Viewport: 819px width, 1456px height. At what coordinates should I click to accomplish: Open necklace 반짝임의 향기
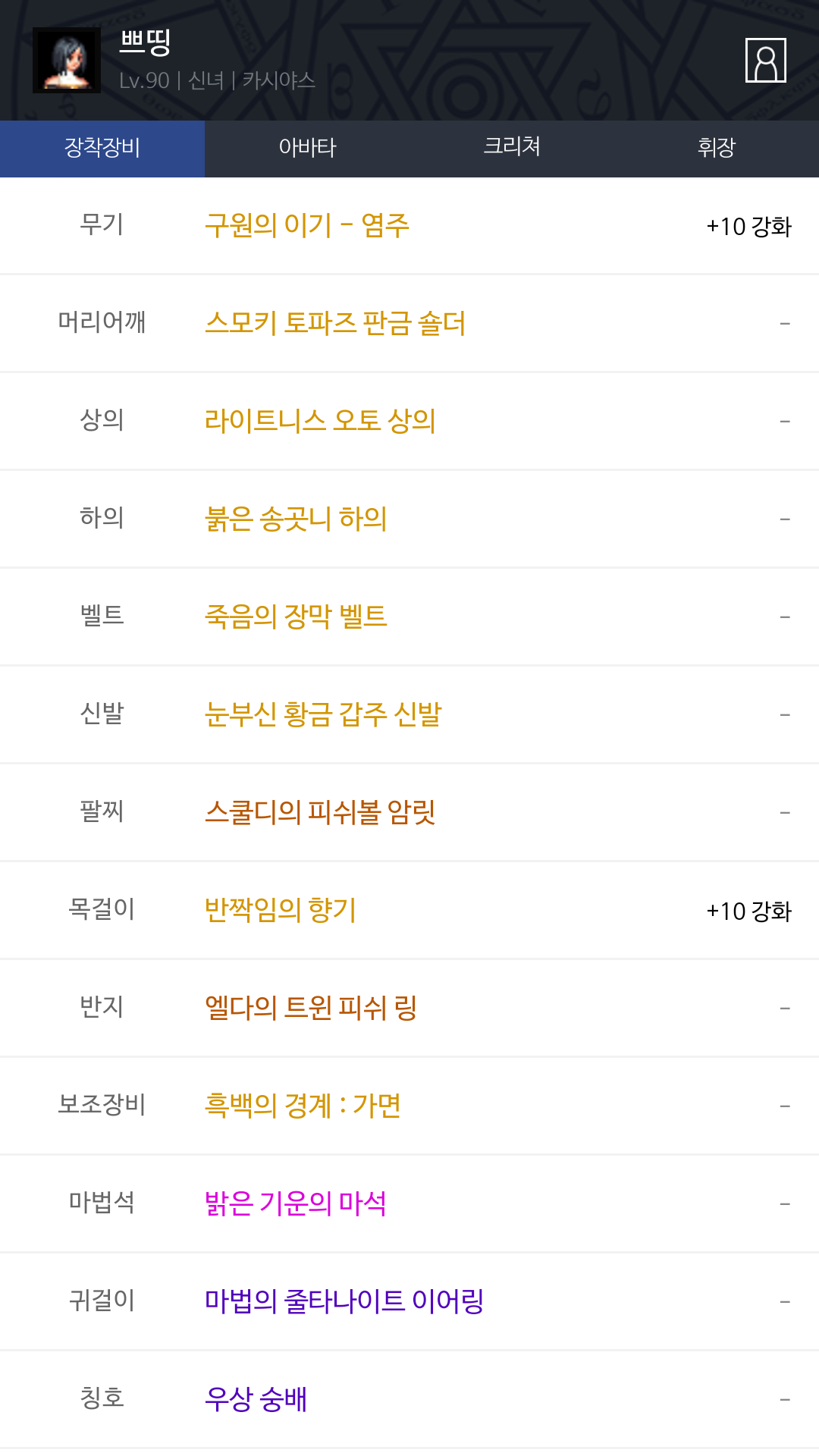[281, 910]
